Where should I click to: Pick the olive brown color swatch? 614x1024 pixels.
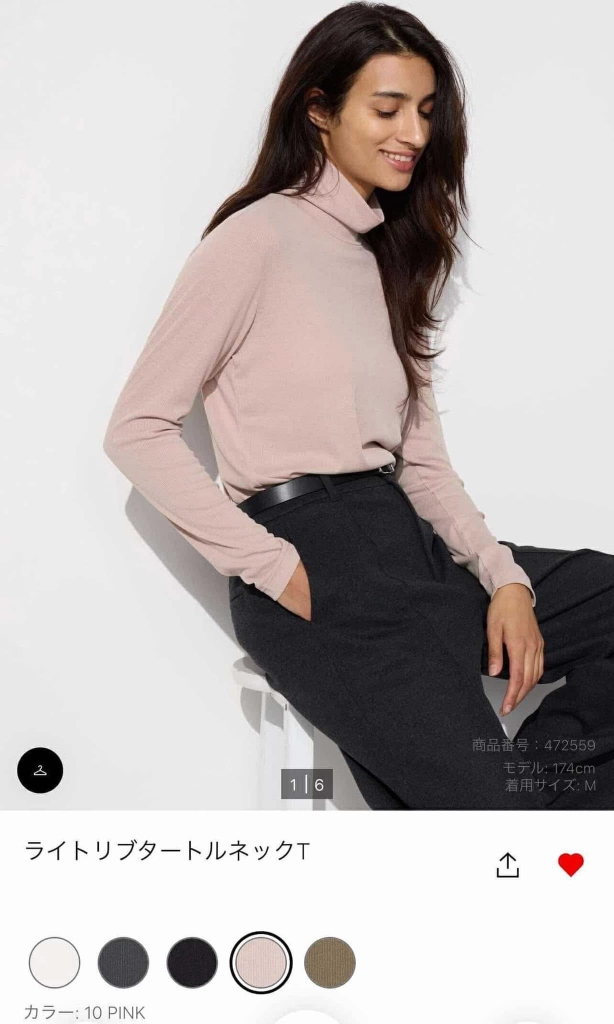pyautogui.click(x=330, y=962)
